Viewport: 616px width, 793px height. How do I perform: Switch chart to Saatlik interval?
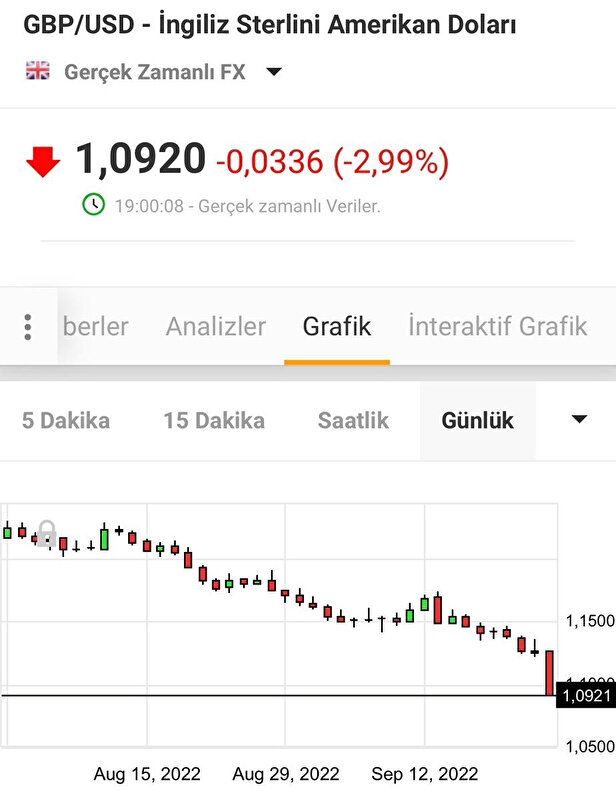353,420
